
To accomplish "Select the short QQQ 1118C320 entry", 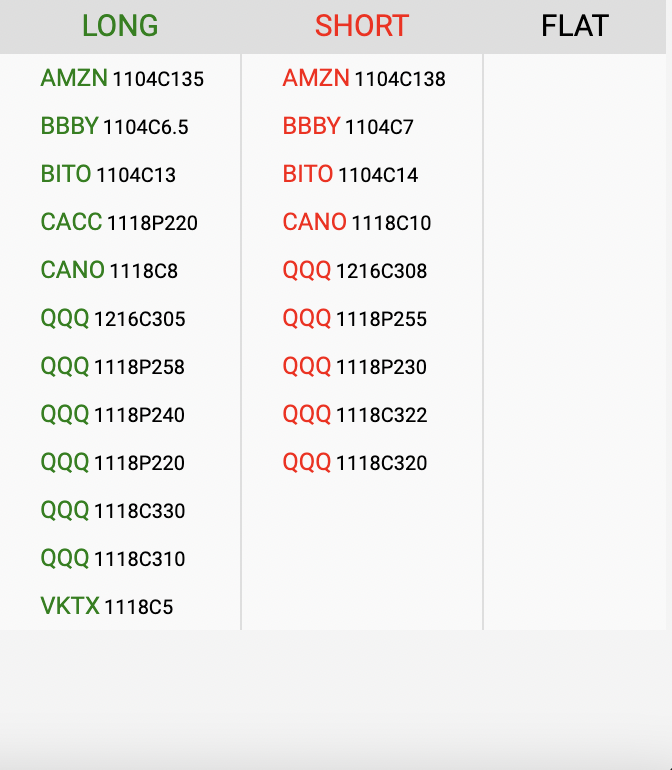I will pyautogui.click(x=355, y=462).
